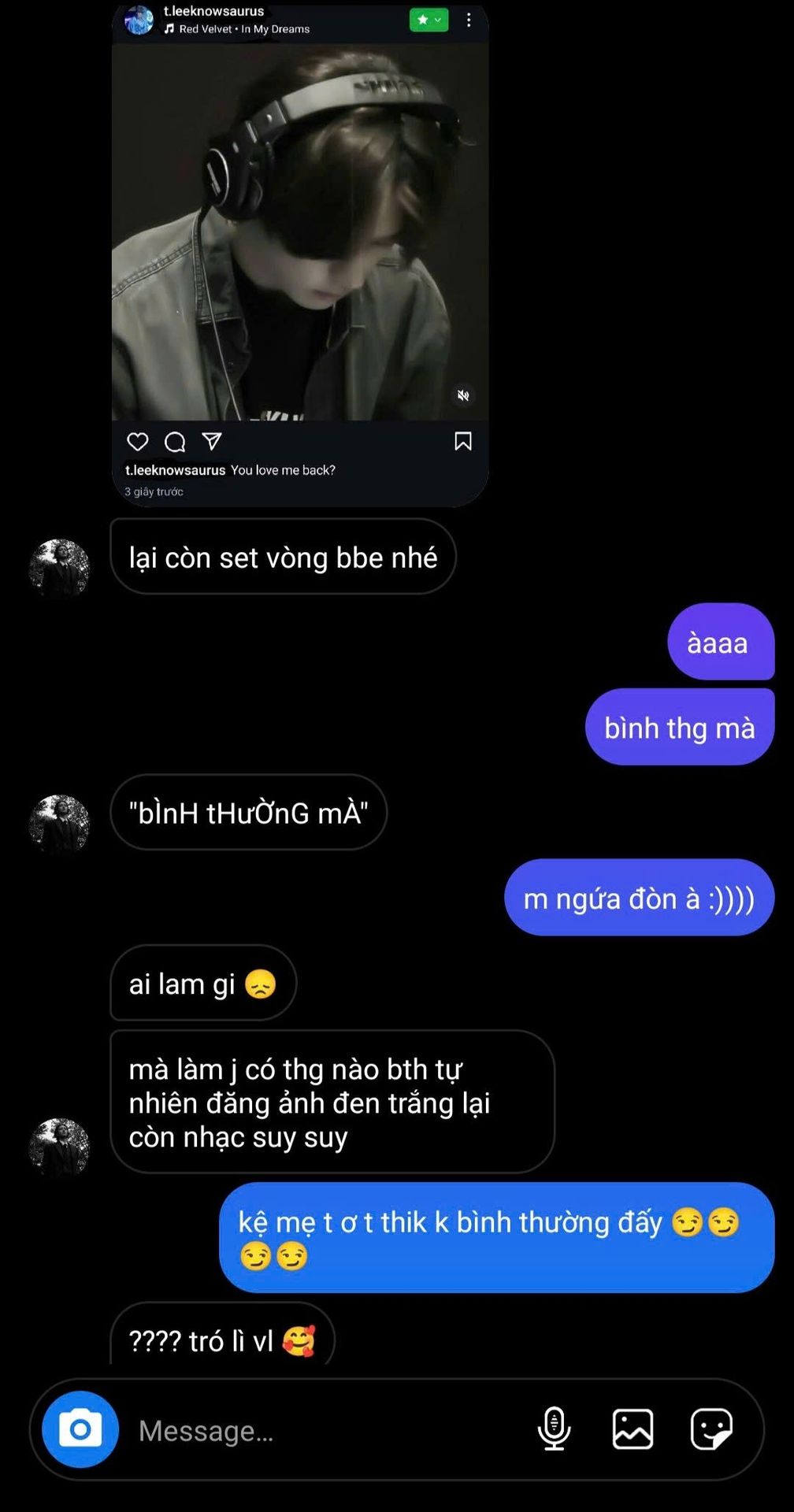
Task: Record a voice message with microphone
Action: pos(554,1429)
